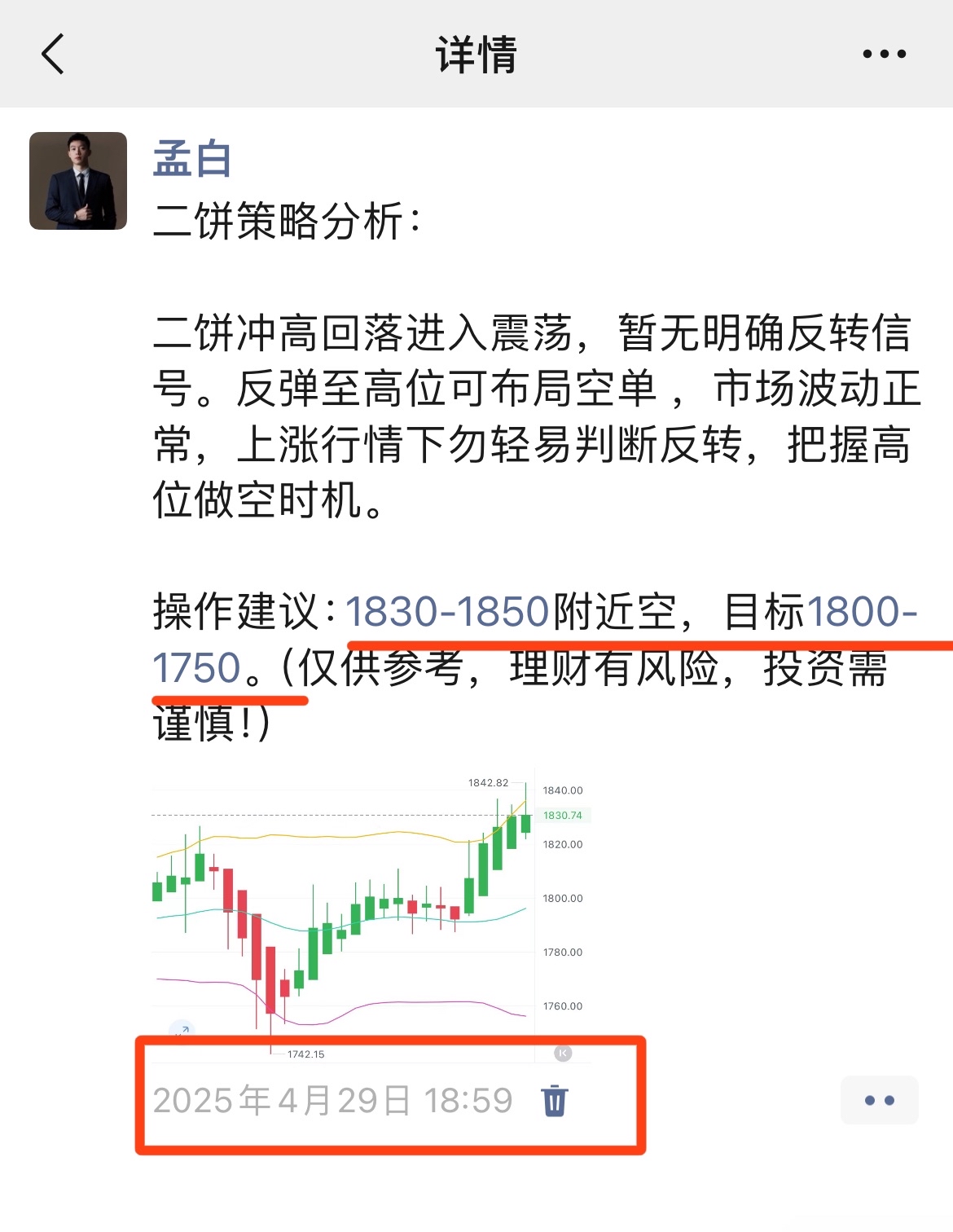
Task: Go back from the 详情 page
Action: 54,55
